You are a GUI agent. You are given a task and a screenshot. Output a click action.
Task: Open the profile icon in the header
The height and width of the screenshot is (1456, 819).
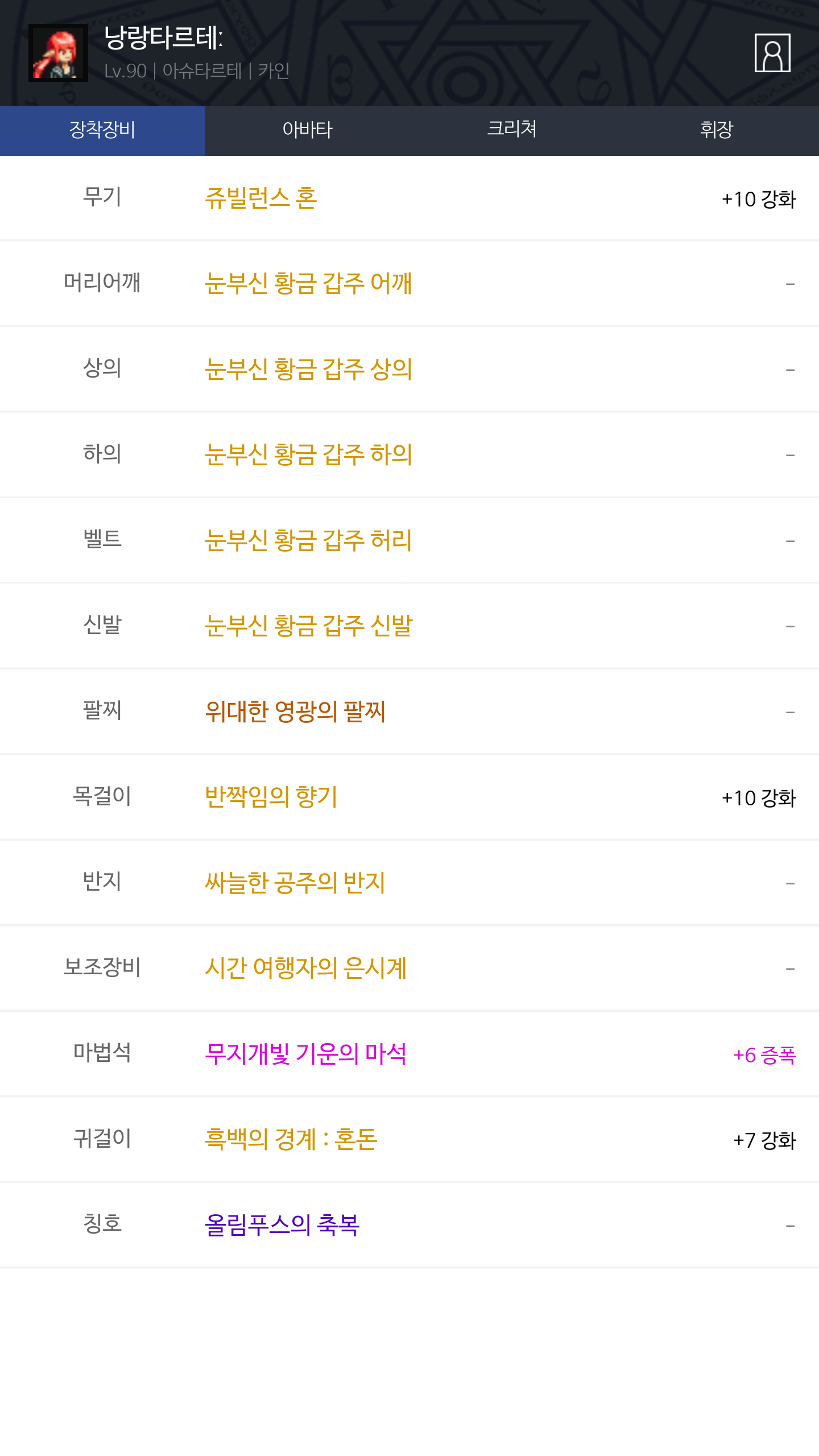[772, 53]
